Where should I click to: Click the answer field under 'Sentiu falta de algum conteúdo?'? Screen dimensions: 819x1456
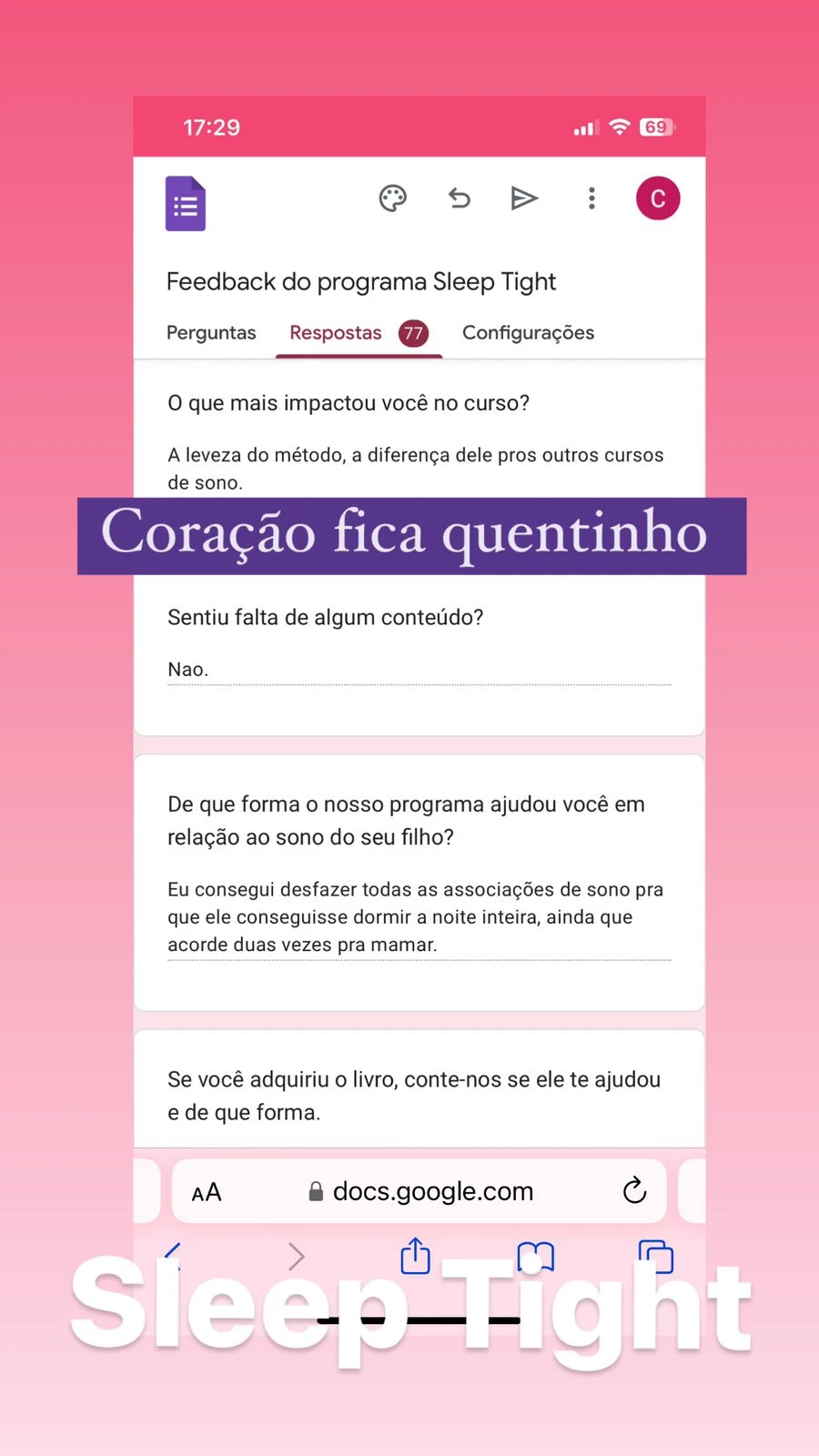pos(419,669)
